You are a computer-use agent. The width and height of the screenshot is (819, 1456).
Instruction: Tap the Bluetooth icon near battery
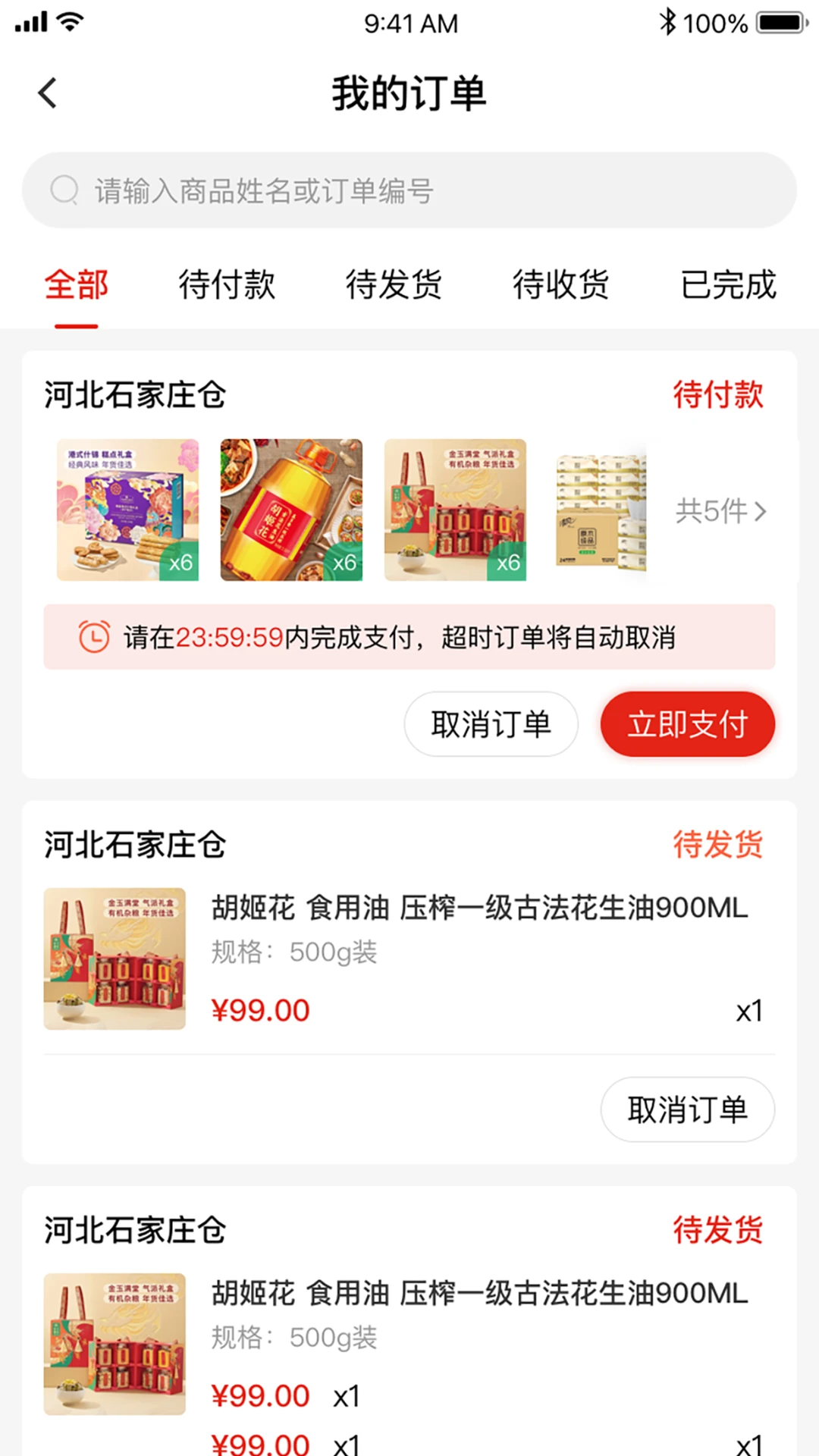(670, 22)
